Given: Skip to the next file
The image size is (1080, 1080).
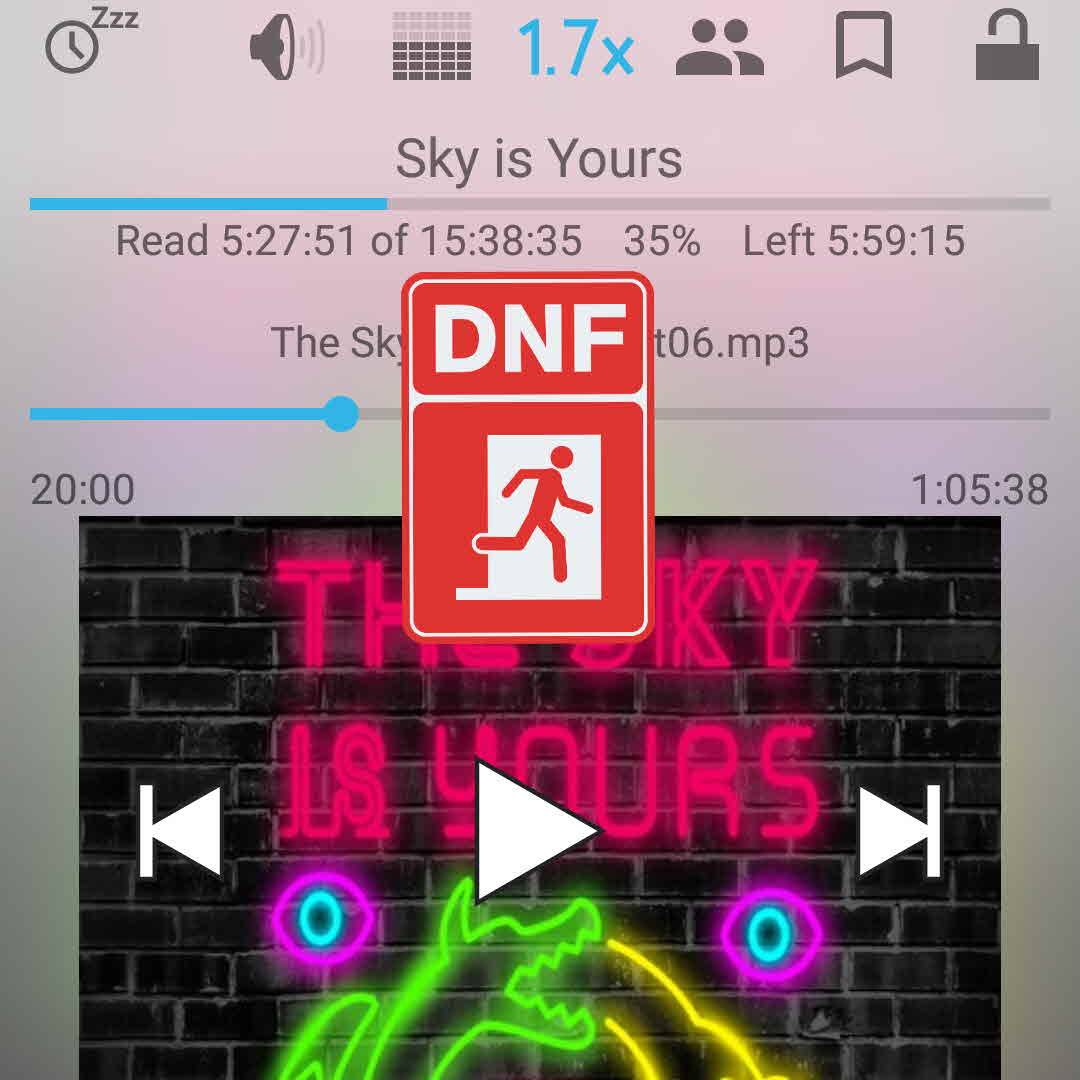Looking at the screenshot, I should (900, 830).
